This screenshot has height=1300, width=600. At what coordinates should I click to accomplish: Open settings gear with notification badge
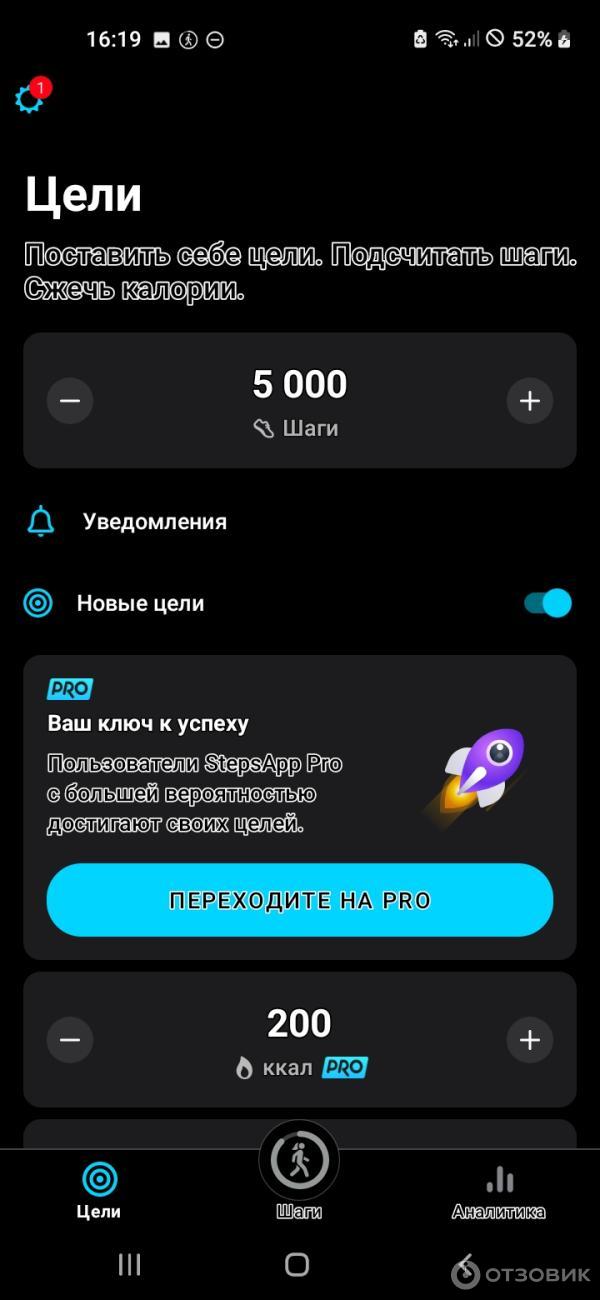tap(30, 98)
